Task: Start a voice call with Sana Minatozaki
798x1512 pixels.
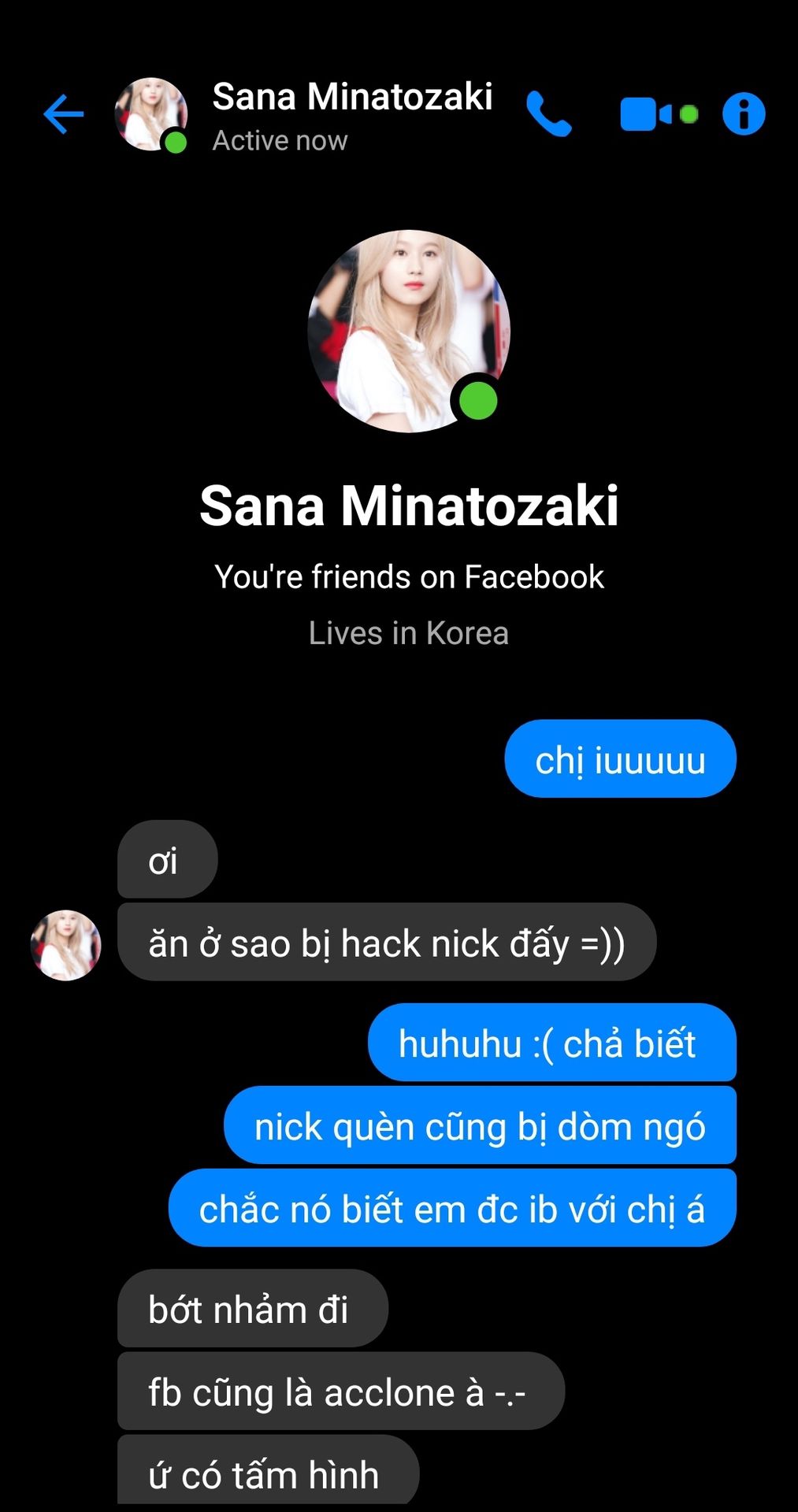Action: point(549,114)
